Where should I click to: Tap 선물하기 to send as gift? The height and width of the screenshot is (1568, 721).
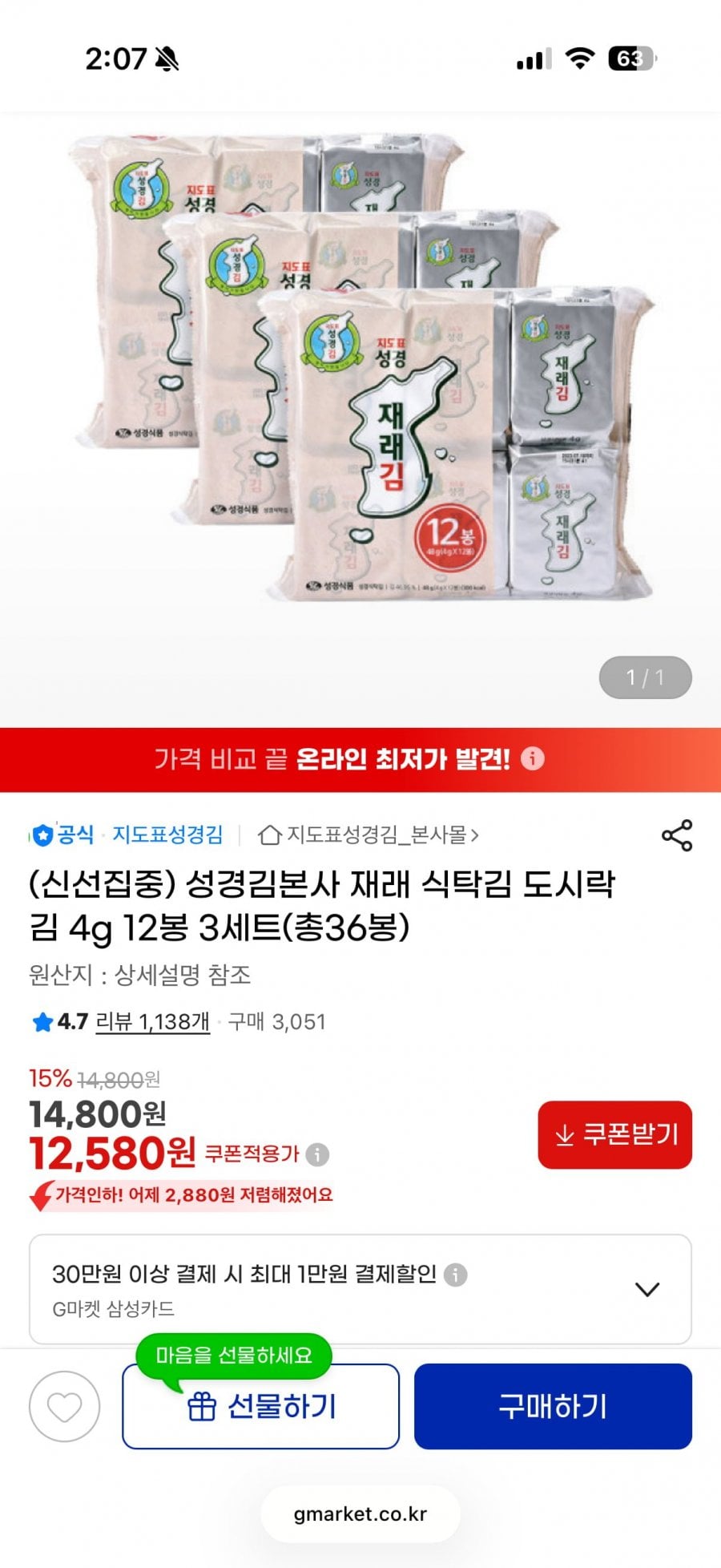click(x=260, y=1407)
